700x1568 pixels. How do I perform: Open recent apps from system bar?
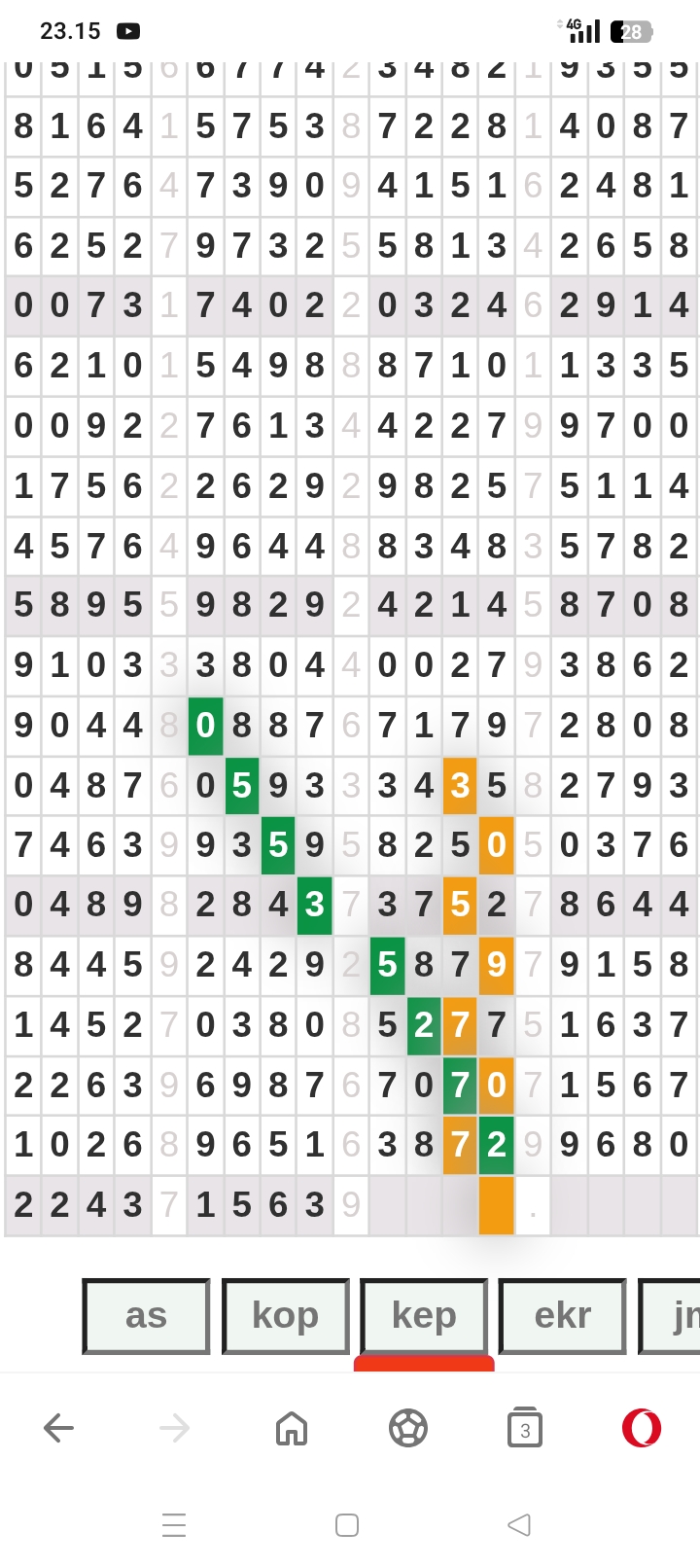click(x=174, y=1524)
